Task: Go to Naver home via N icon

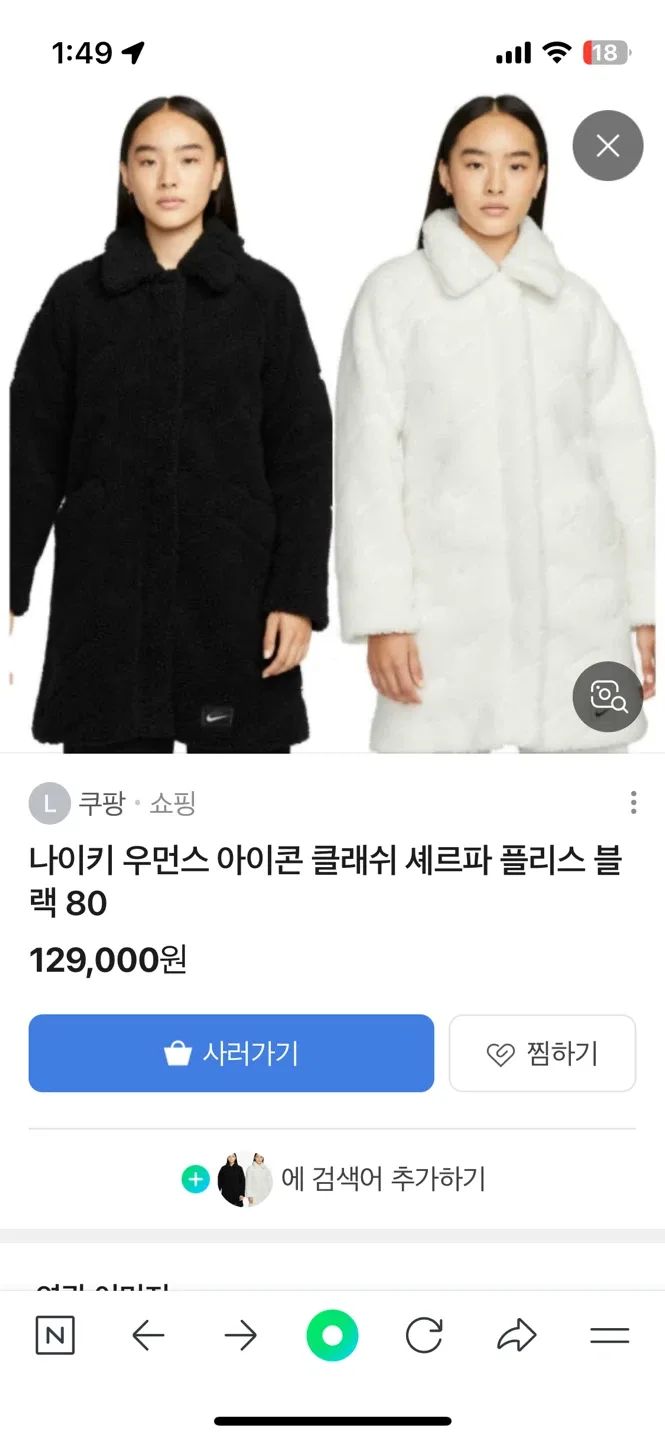Action: click(55, 1336)
